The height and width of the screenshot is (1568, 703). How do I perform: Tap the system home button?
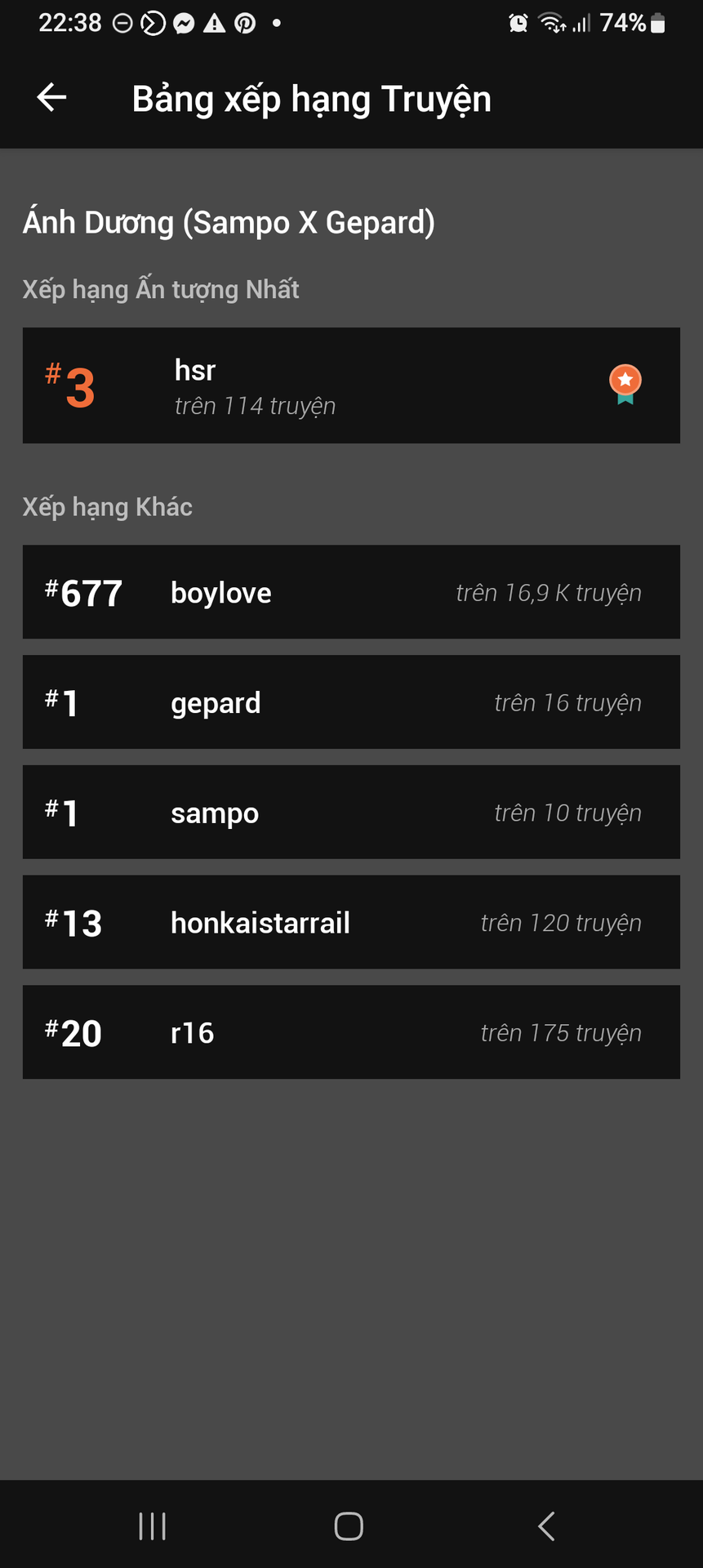click(x=349, y=1526)
